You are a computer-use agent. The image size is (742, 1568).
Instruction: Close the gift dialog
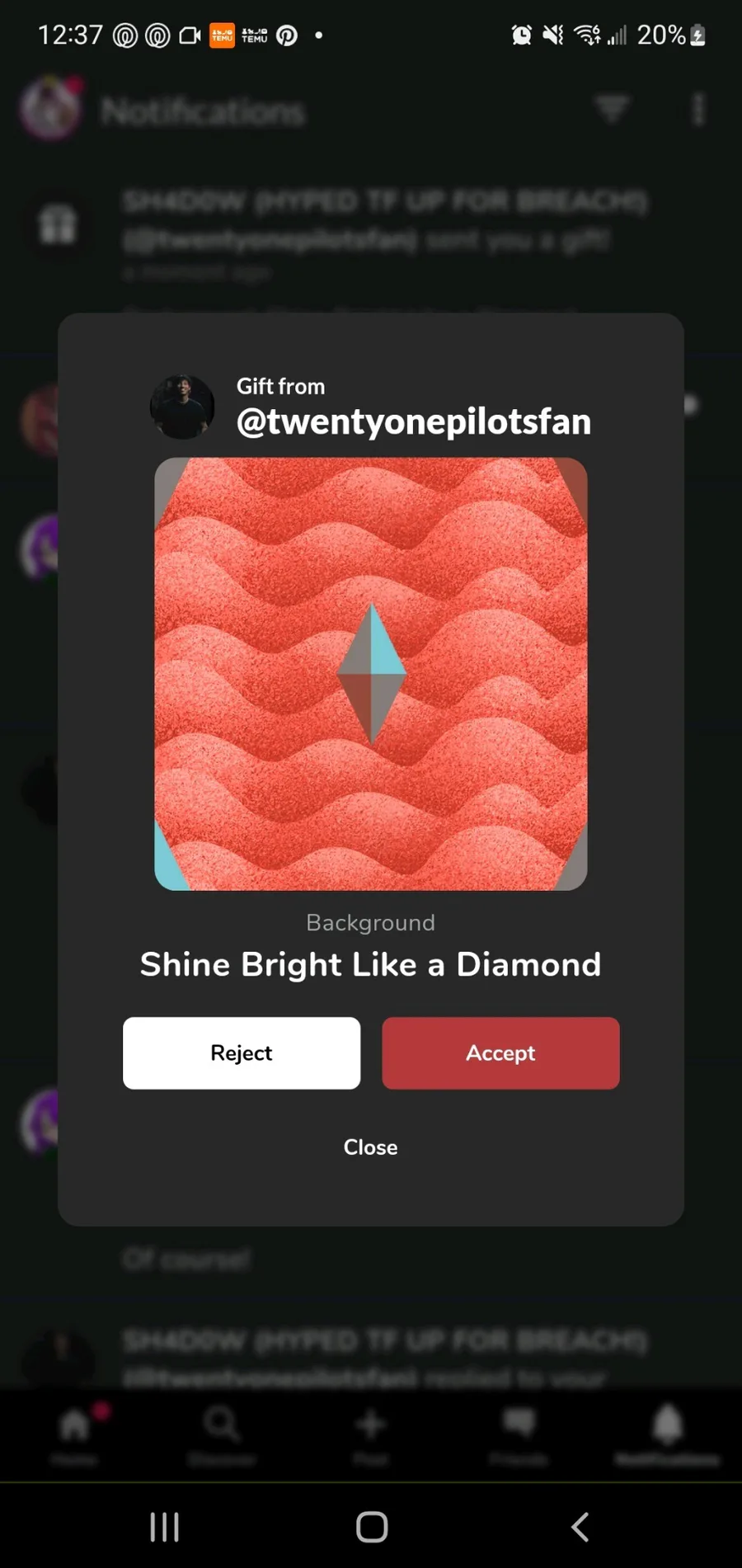[370, 1147]
